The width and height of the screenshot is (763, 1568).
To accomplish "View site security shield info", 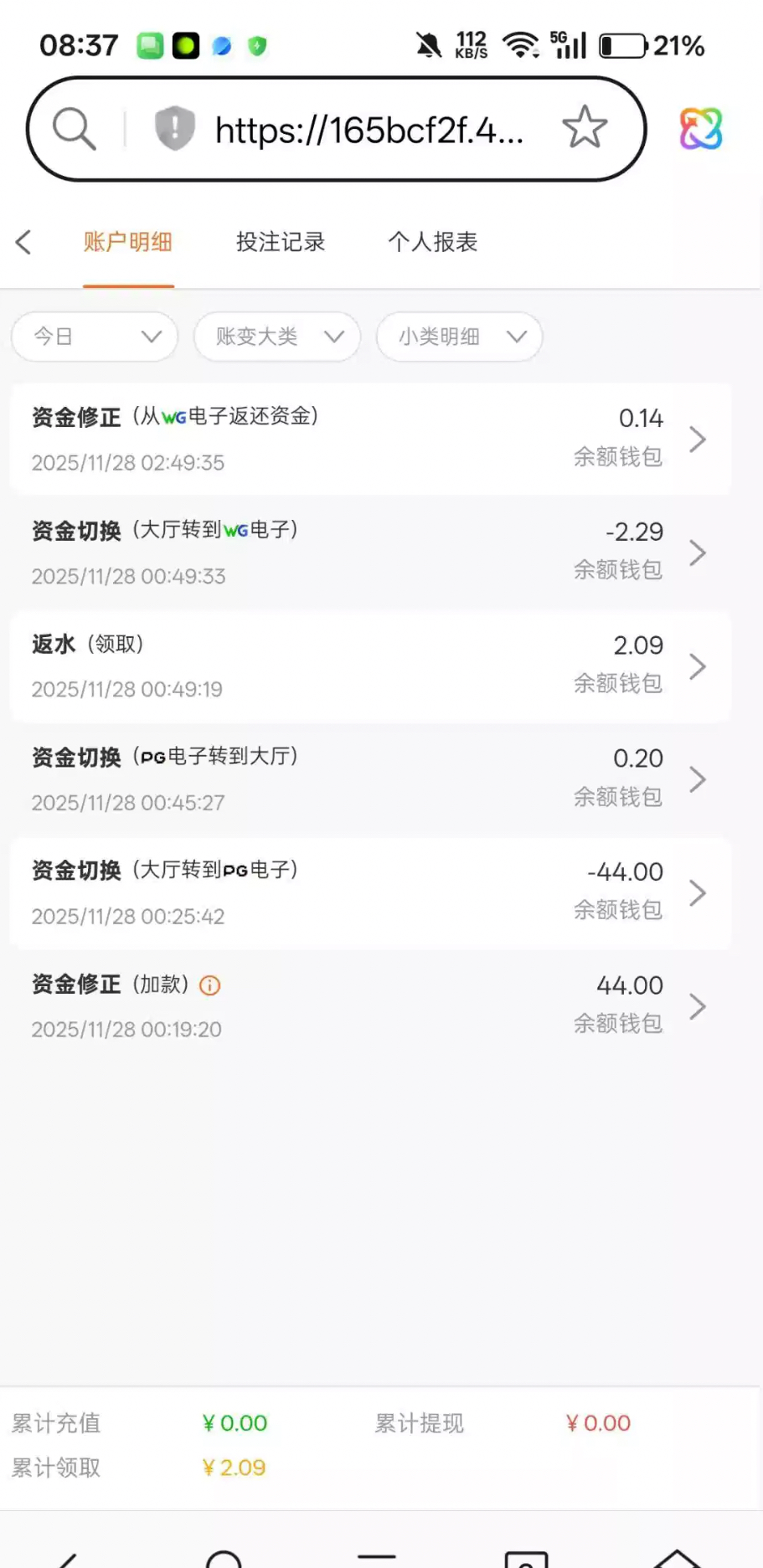I will pos(174,129).
